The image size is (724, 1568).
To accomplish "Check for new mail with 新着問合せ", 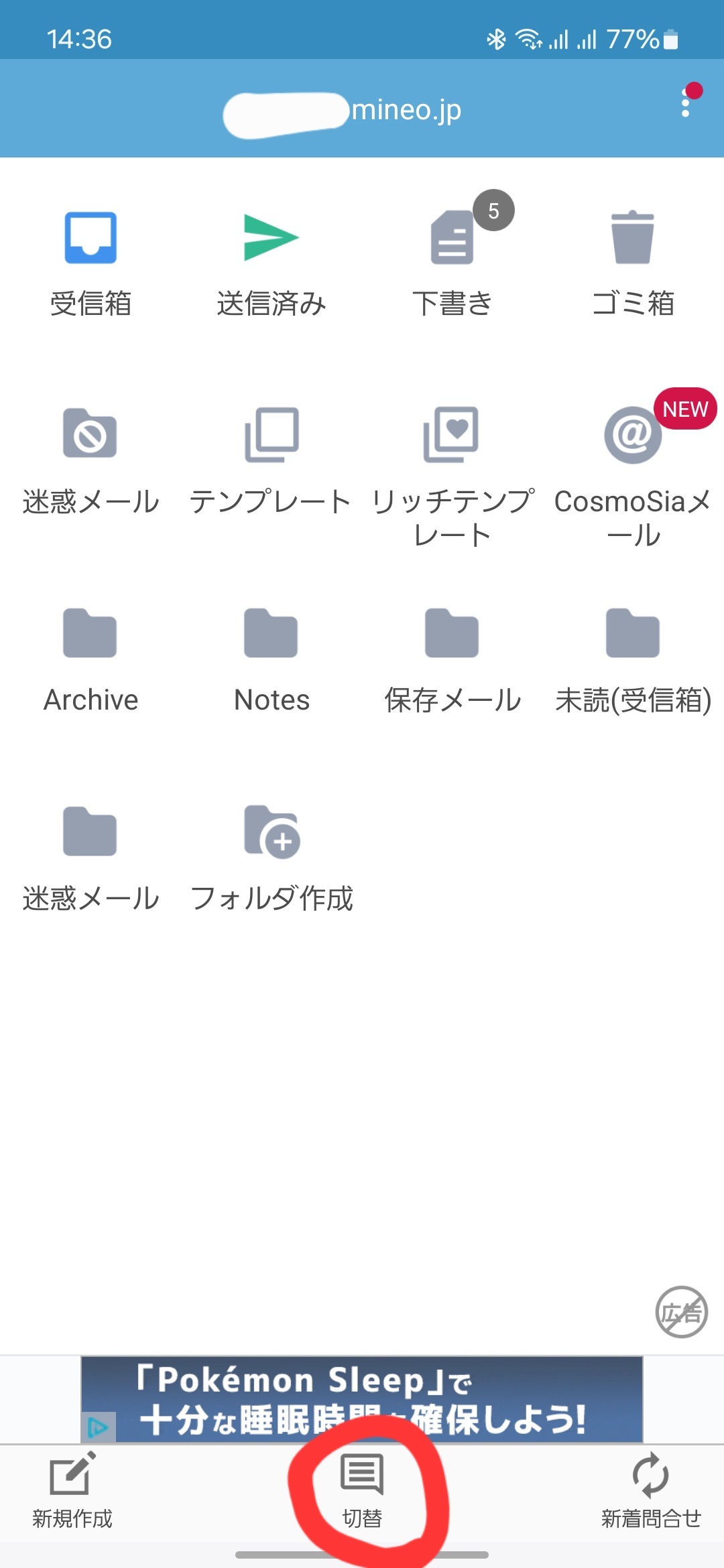I will click(651, 1489).
